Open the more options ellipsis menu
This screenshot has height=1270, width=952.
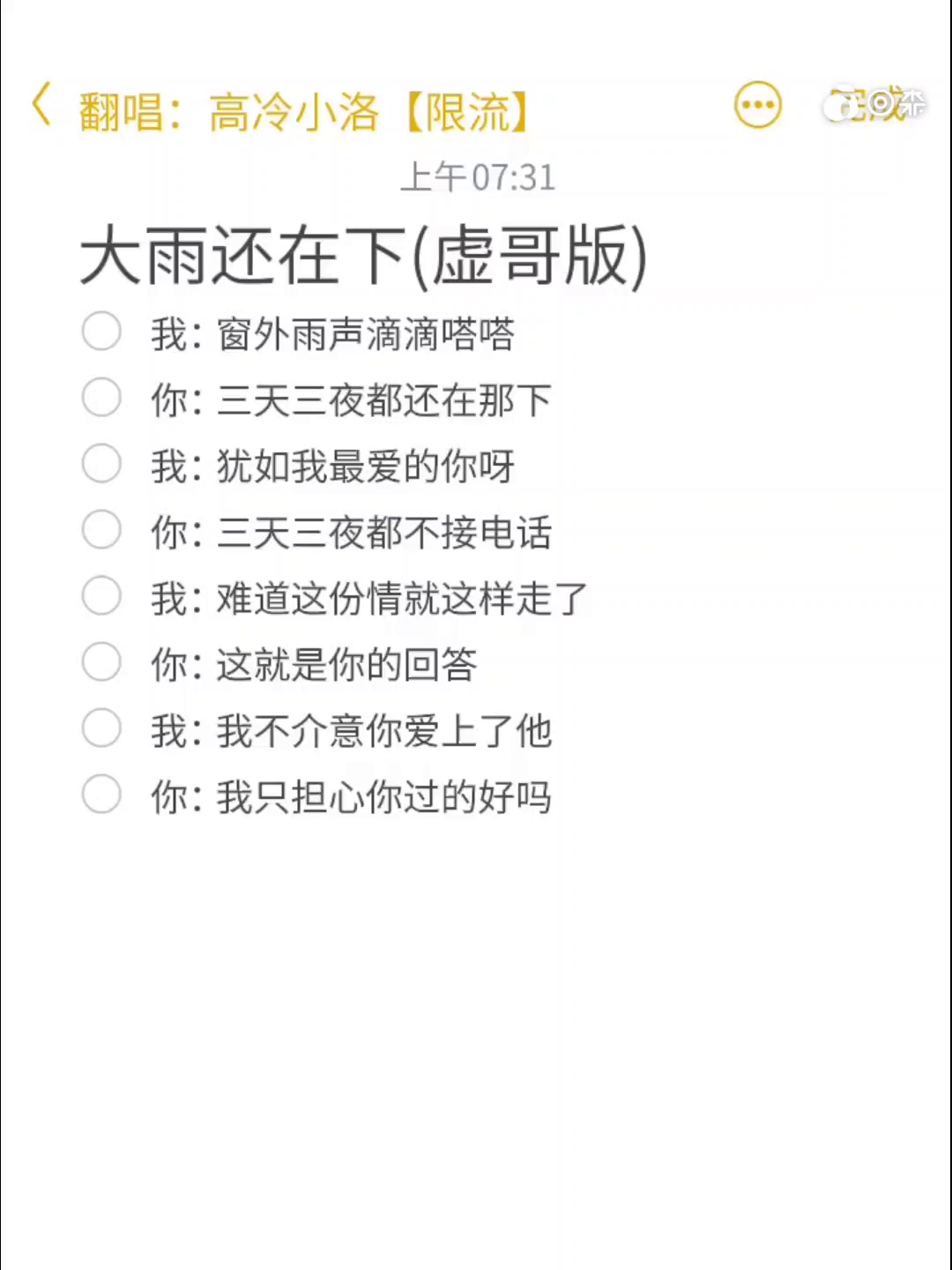pos(758,106)
